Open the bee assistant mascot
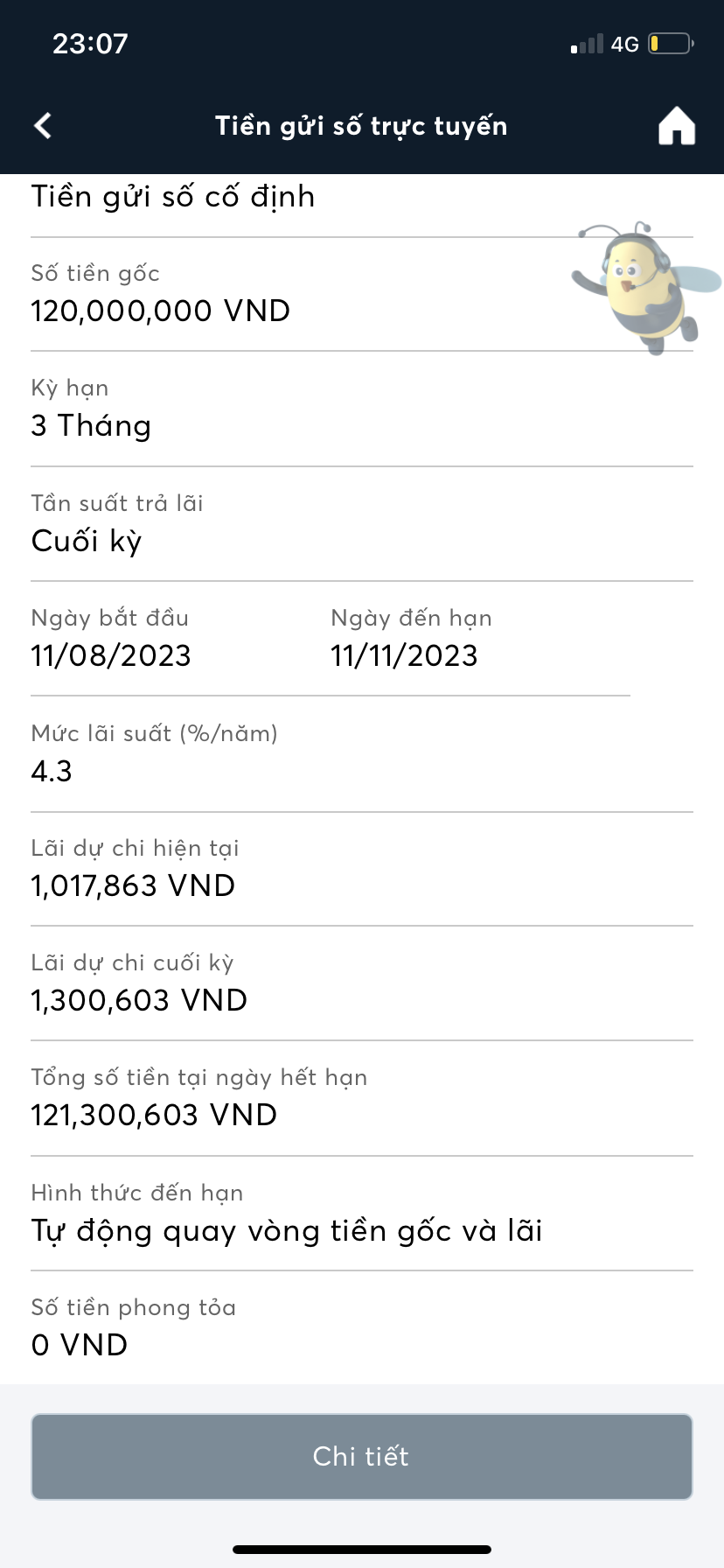This screenshot has width=724, height=1568. click(643, 287)
